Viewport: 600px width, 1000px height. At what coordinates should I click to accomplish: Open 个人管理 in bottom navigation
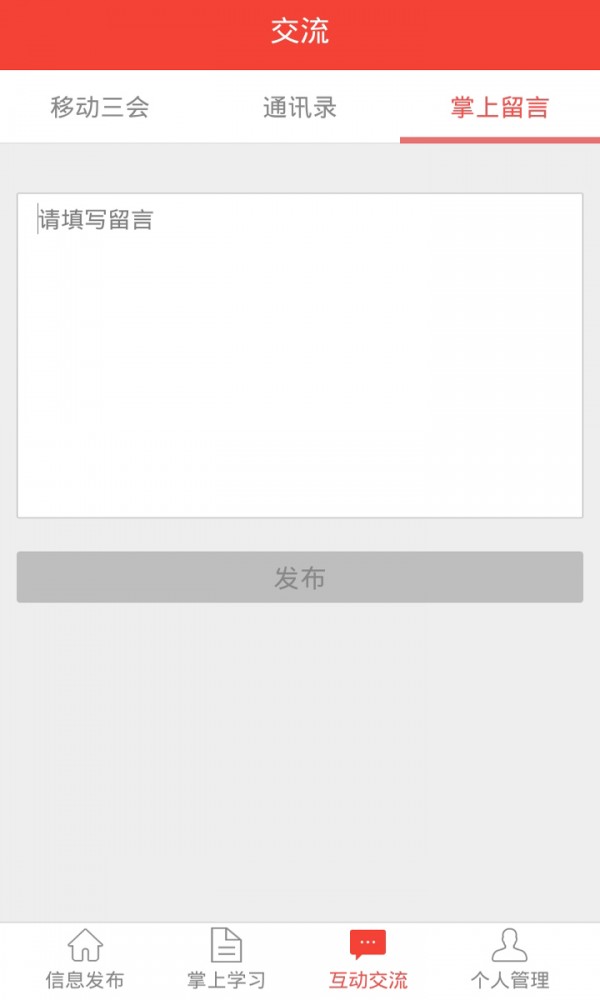[x=510, y=959]
